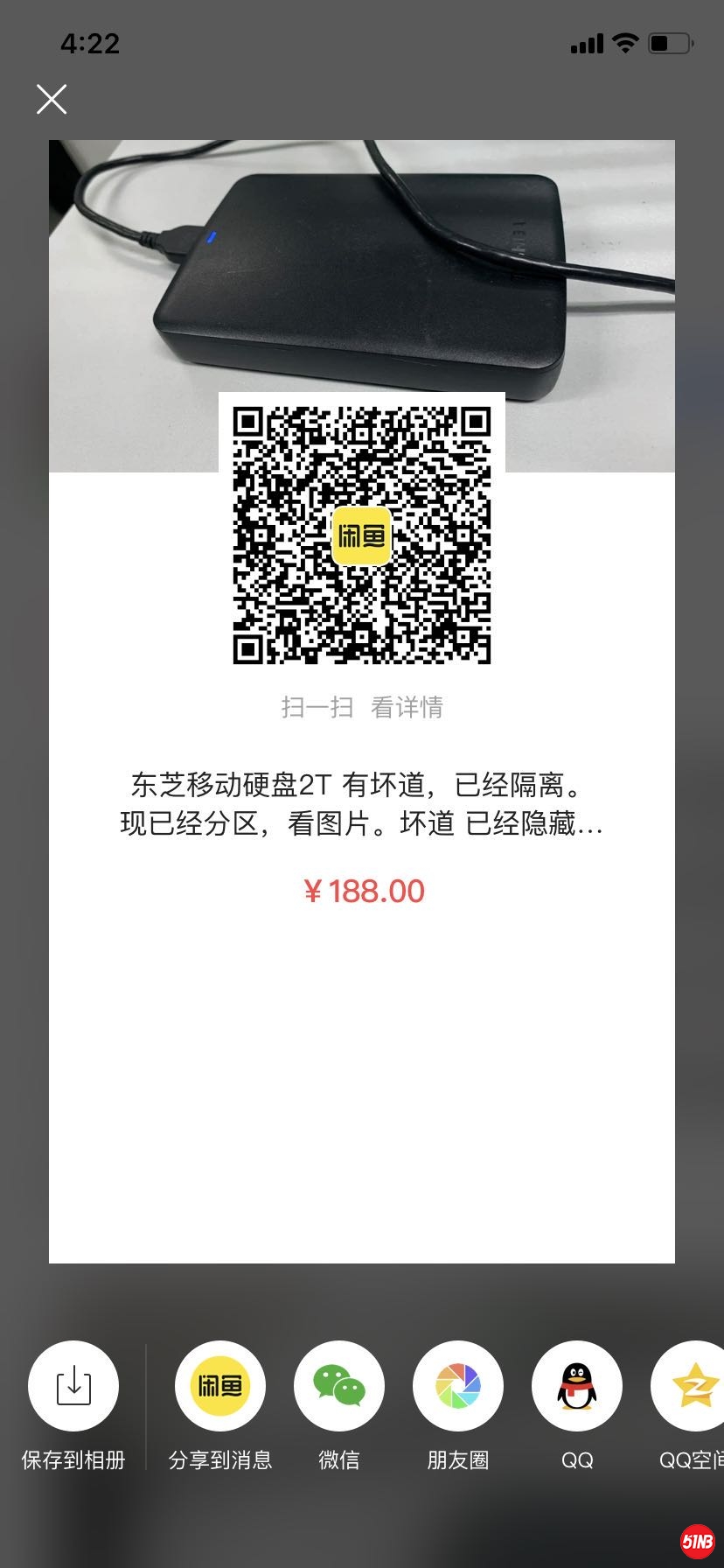Screen dimensions: 724x1568
Task: Select the QQ penguin share icon
Action: tap(576, 1387)
